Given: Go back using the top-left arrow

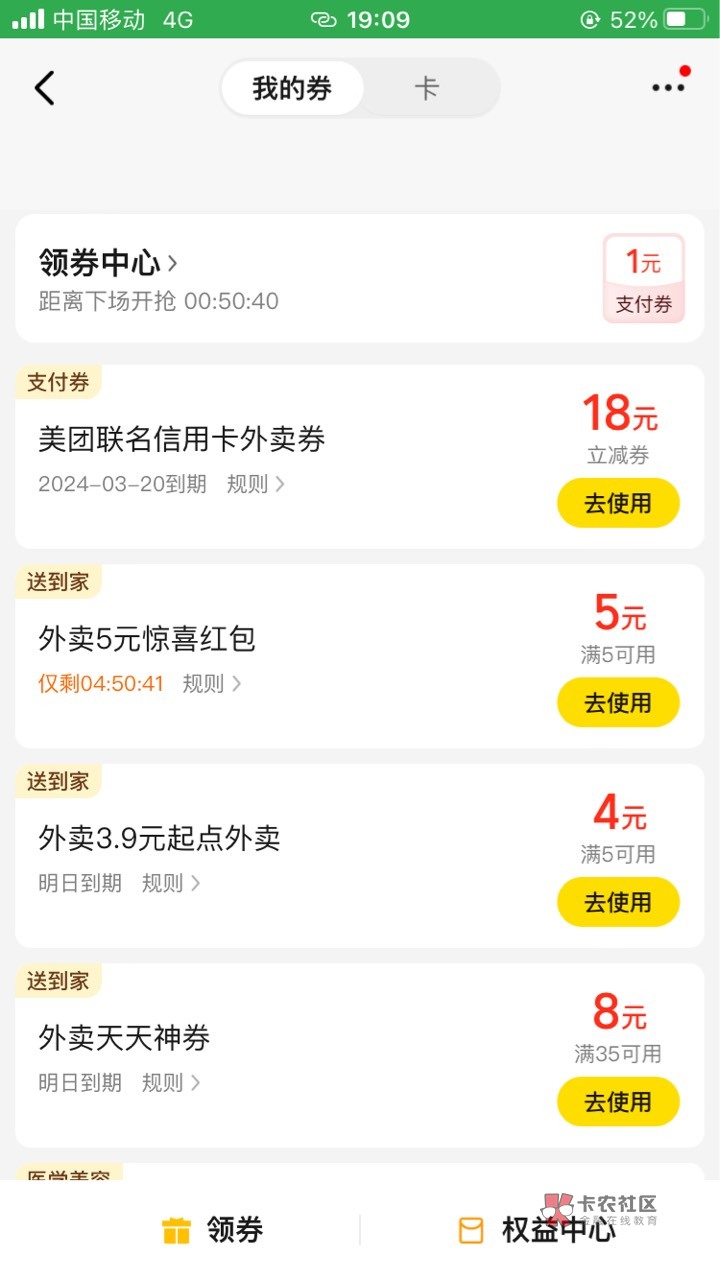Looking at the screenshot, I should tap(44, 88).
